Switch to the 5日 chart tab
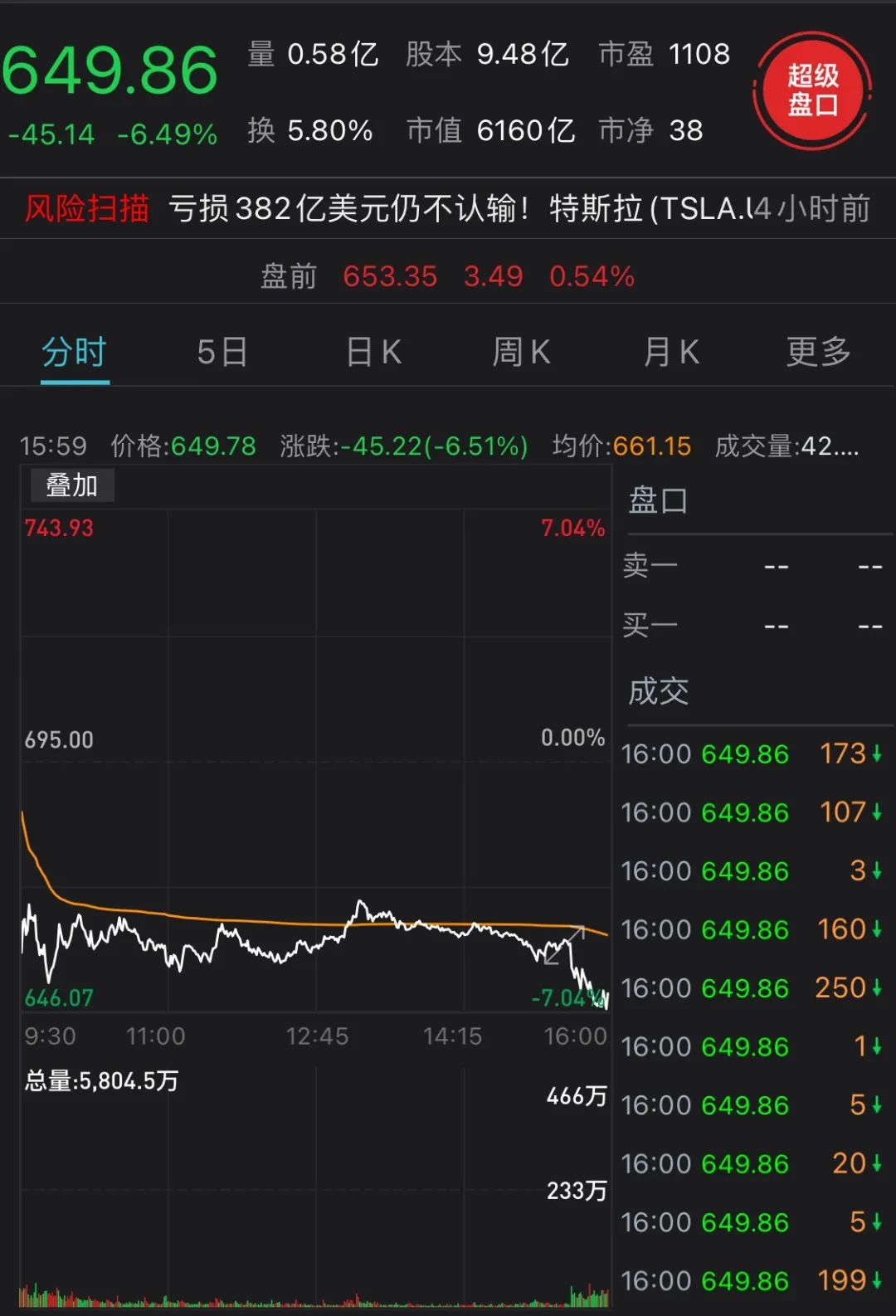 click(222, 353)
